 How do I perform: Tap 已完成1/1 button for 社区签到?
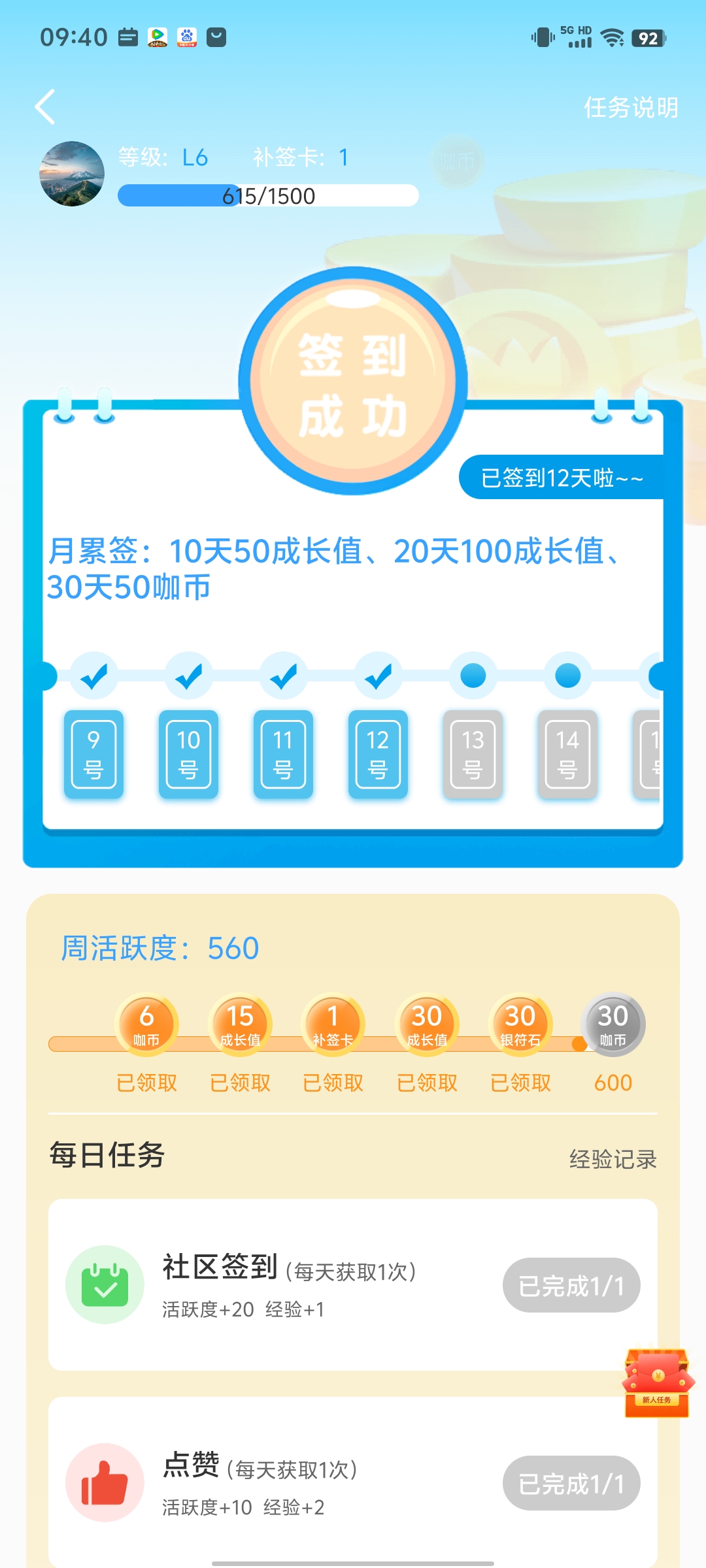[571, 1286]
